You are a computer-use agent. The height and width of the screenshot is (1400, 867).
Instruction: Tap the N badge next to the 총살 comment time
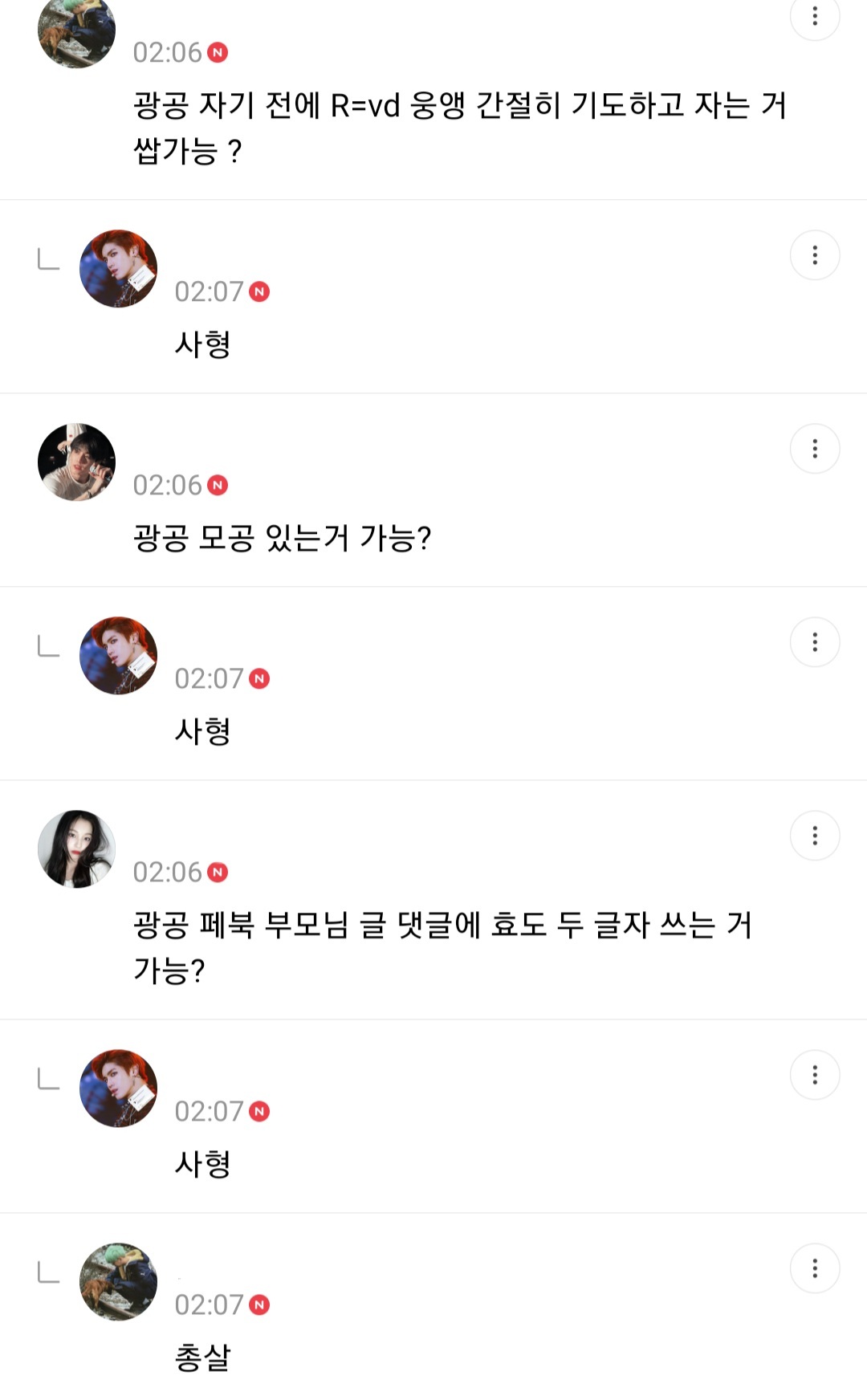258,1302
